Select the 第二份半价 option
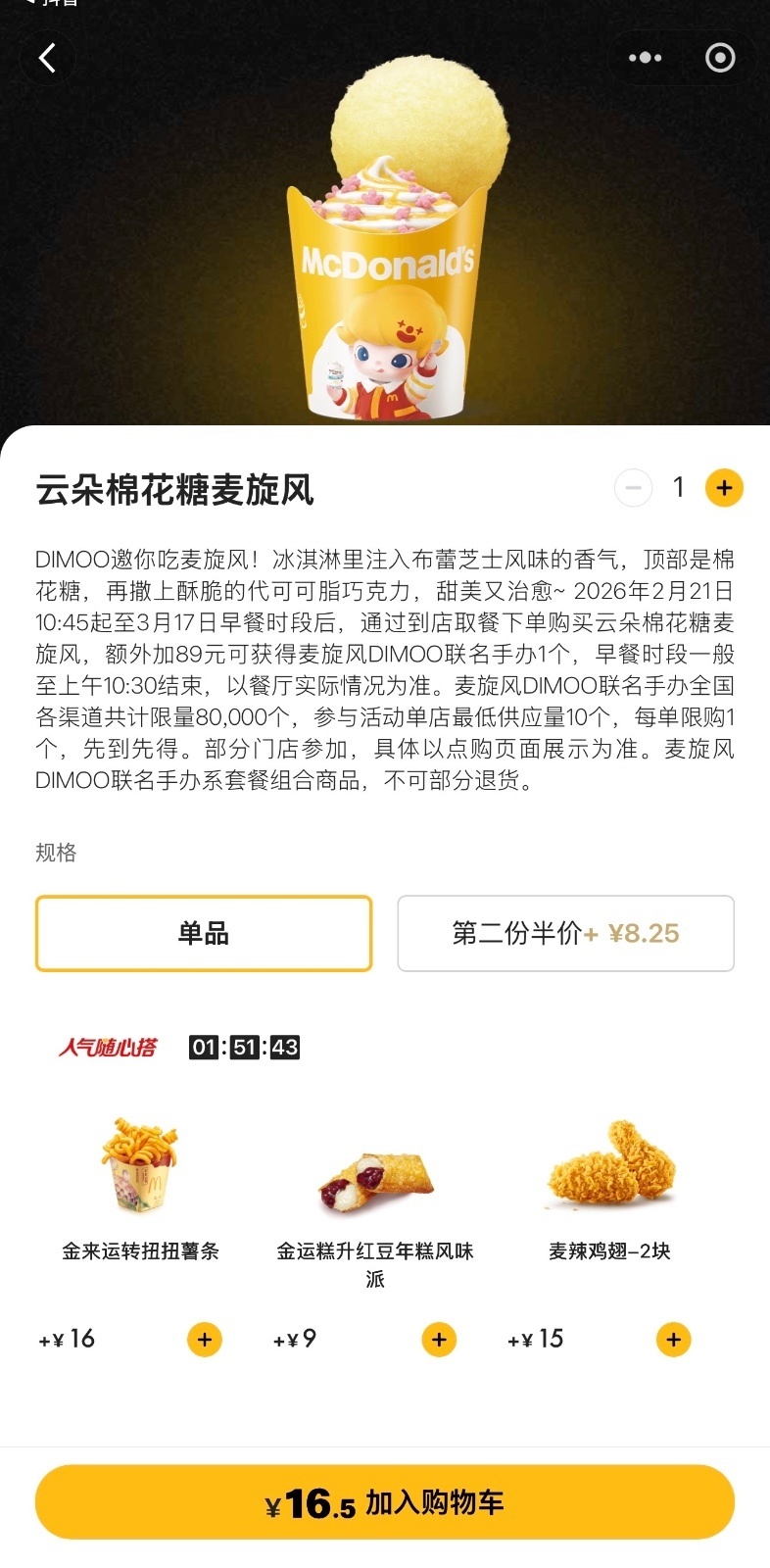This screenshot has height=1568, width=770. 566,933
